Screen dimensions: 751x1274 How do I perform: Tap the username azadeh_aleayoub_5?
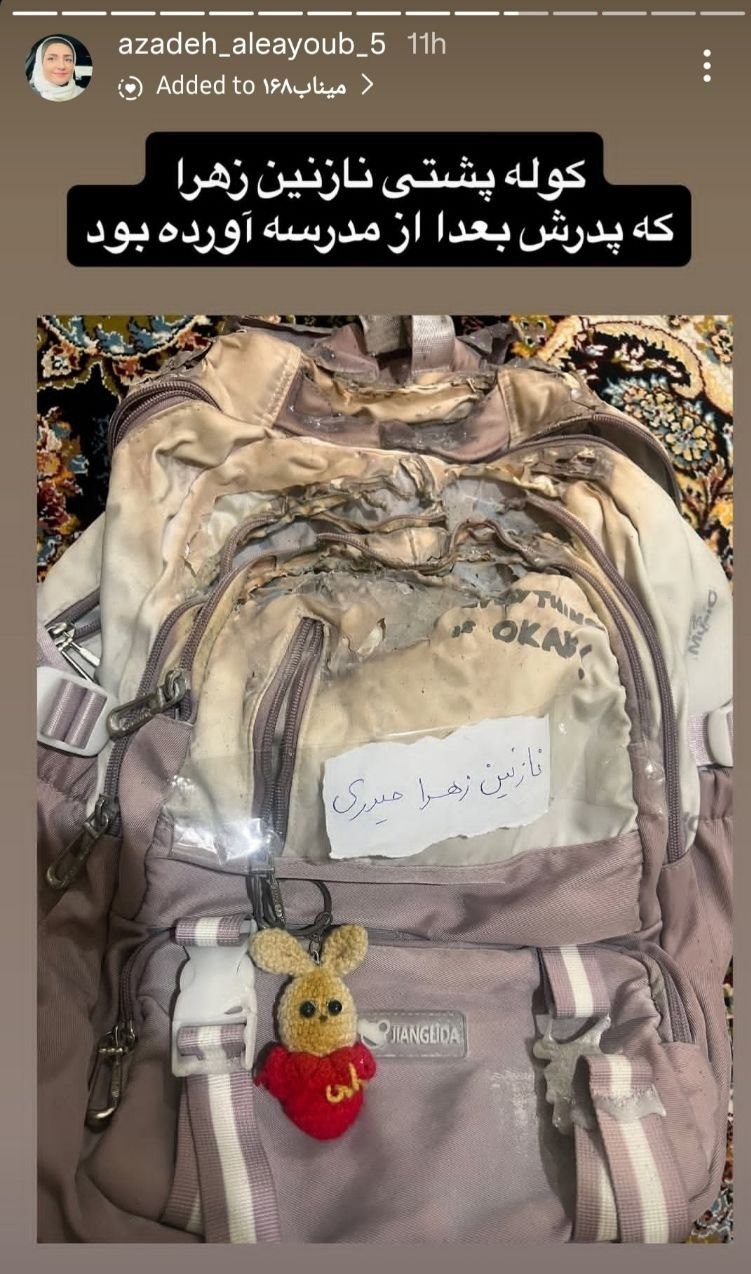(x=251, y=45)
